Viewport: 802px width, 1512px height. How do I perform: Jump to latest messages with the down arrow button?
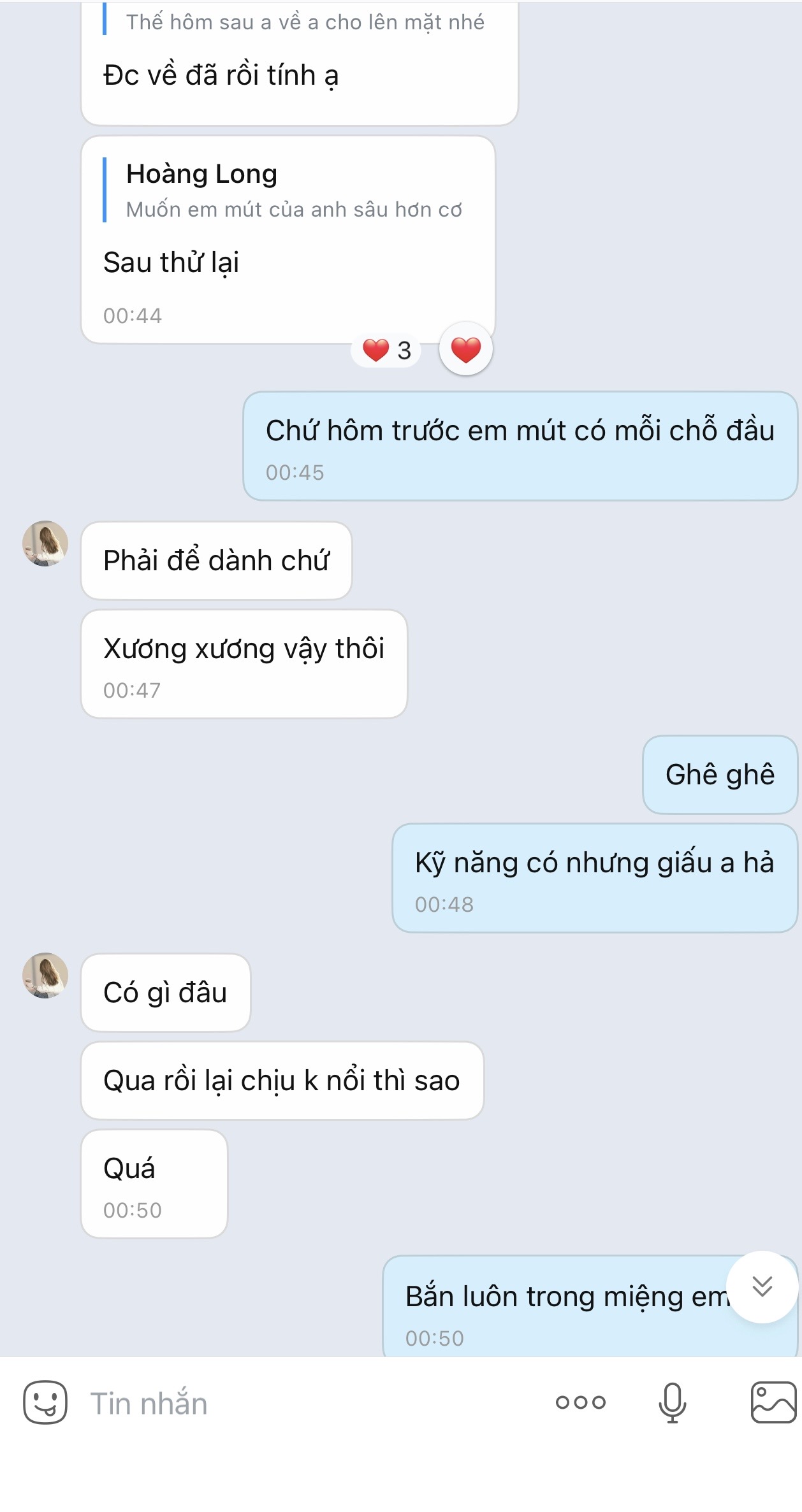(x=762, y=1286)
